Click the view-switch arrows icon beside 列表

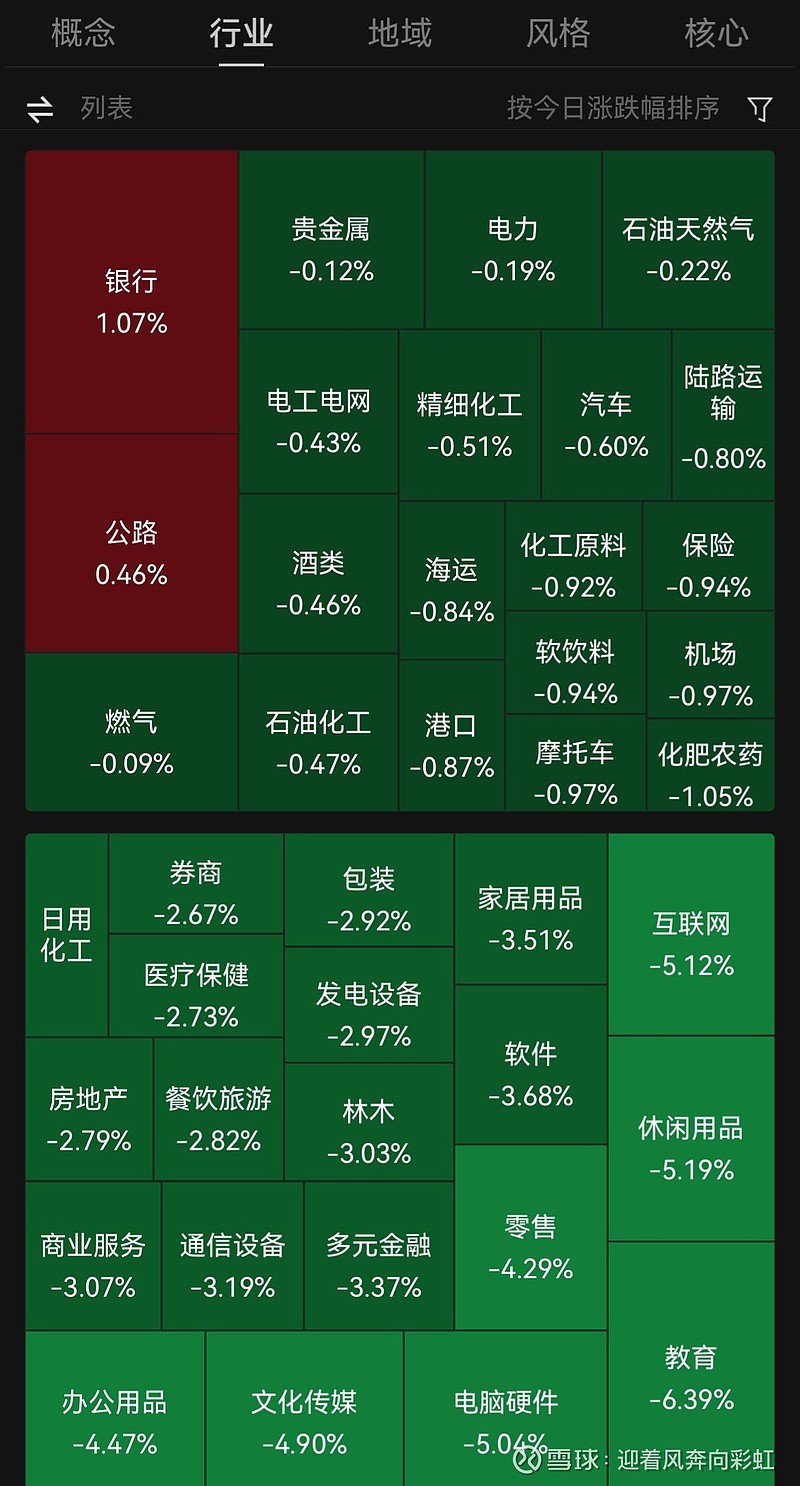[40, 108]
